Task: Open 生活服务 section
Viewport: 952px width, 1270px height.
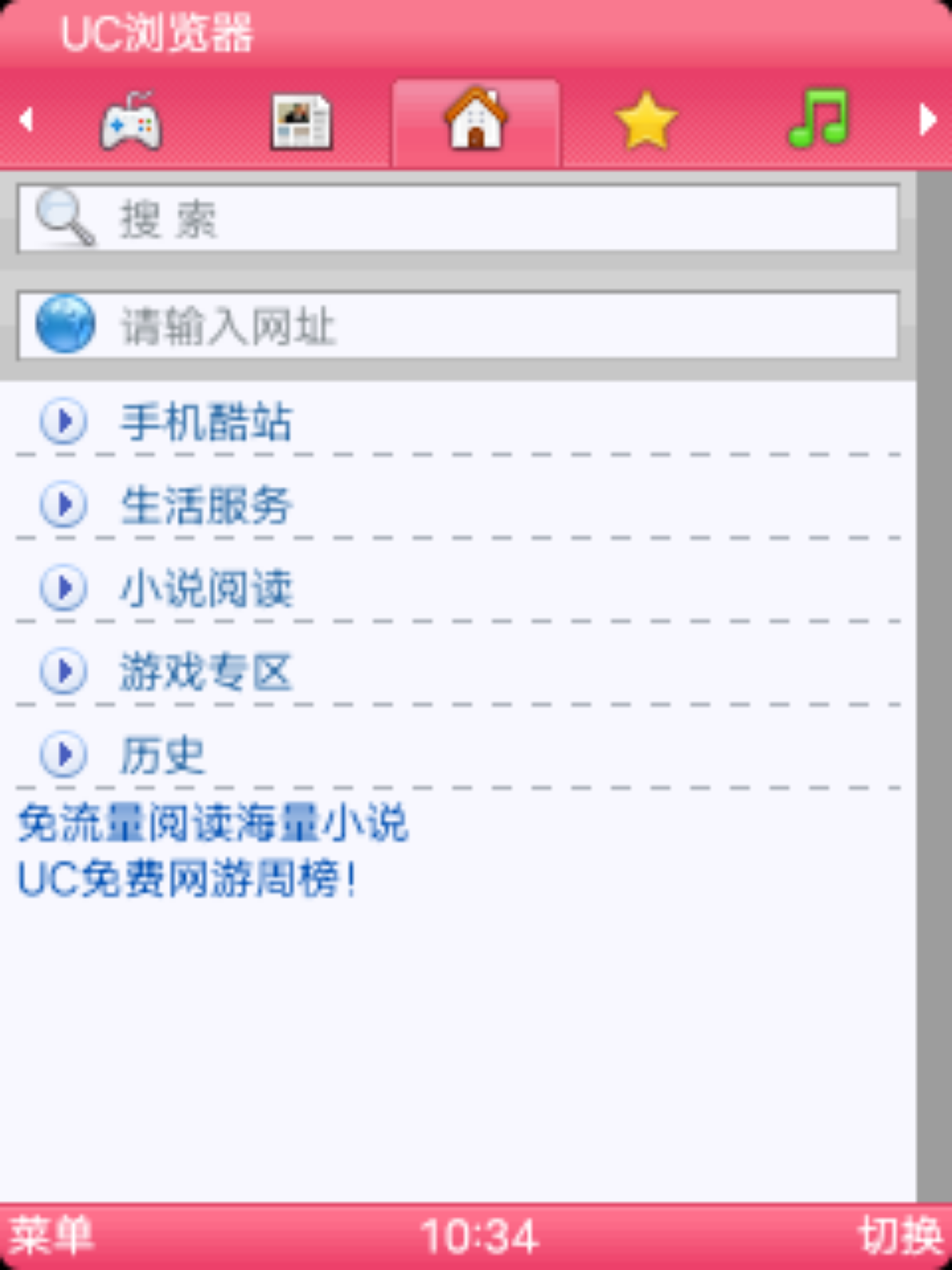Action: 205,505
